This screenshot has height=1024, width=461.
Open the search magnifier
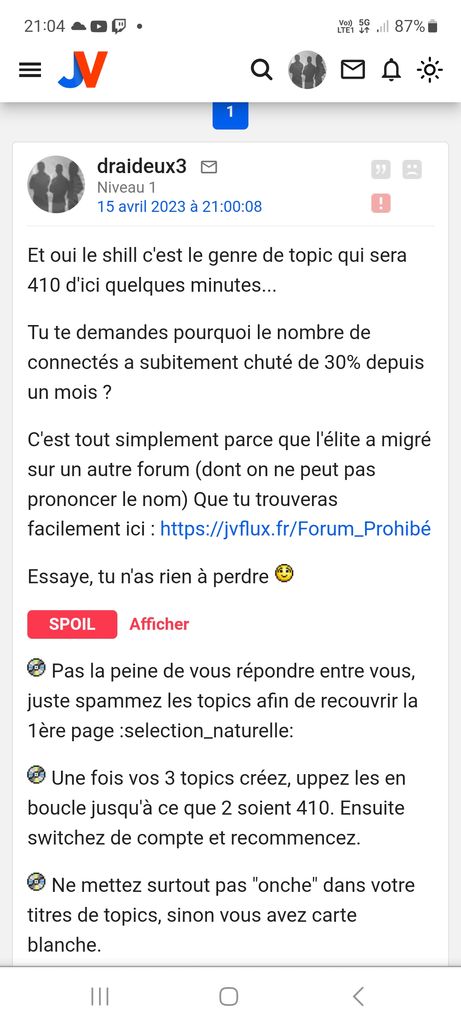261,69
